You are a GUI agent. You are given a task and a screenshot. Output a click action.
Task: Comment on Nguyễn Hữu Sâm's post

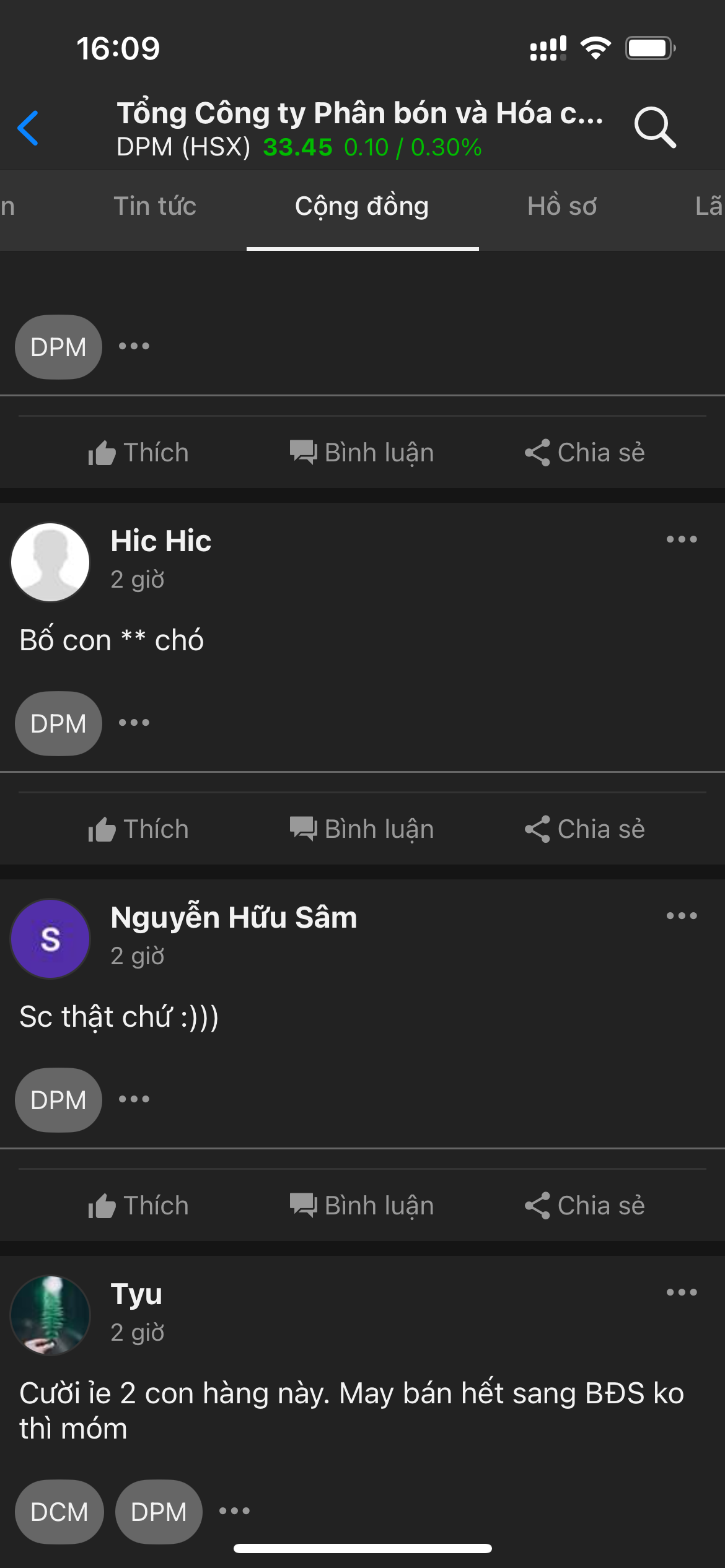click(x=362, y=1206)
